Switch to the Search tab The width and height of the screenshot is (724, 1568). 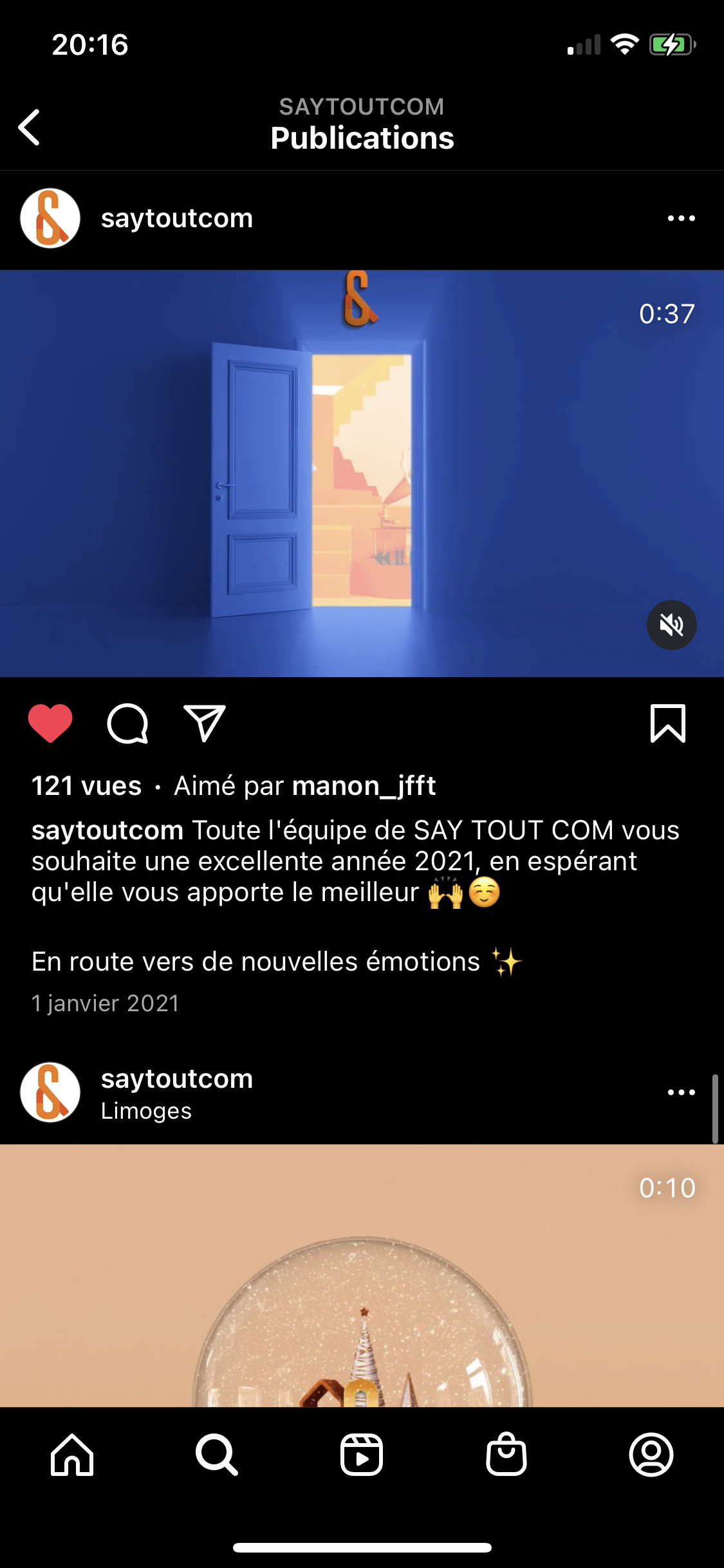point(217,1455)
